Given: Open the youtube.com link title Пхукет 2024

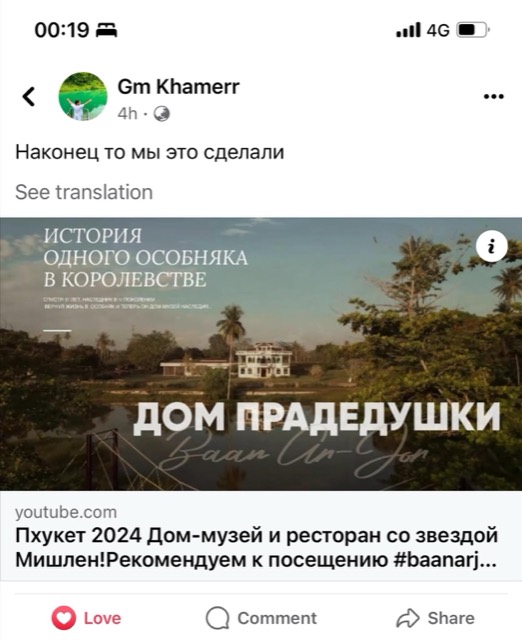Looking at the screenshot, I should (256, 548).
